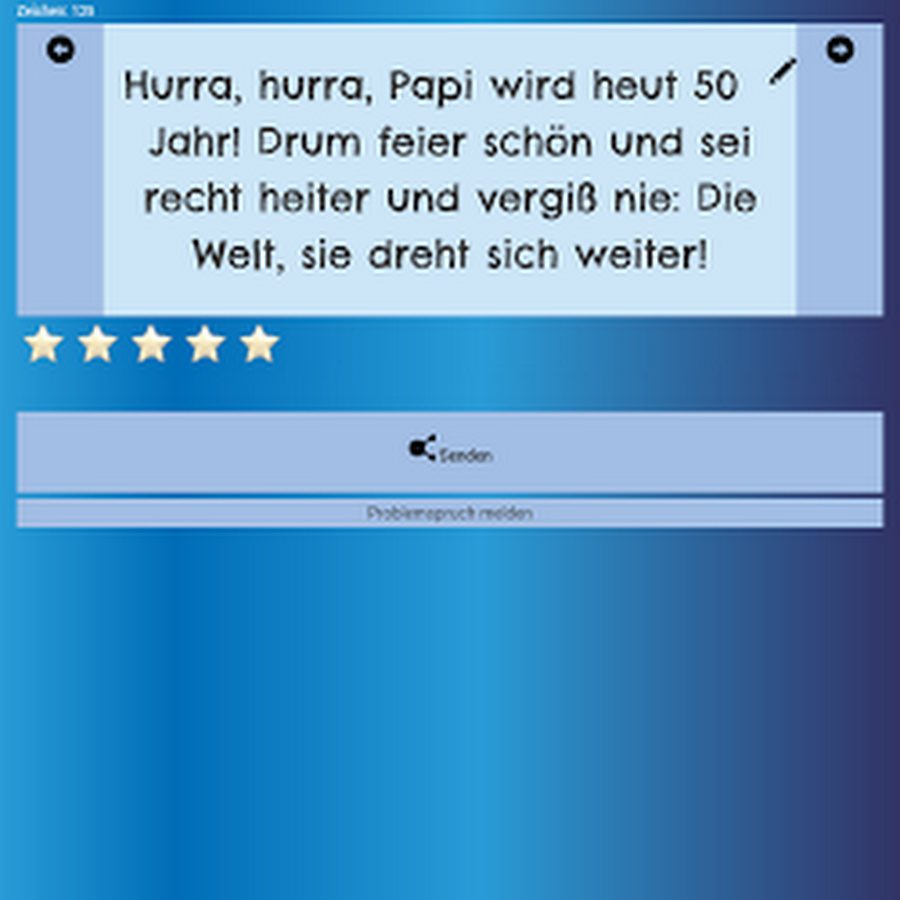Tap the Senden share button
This screenshot has width=900, height=900.
point(450,452)
